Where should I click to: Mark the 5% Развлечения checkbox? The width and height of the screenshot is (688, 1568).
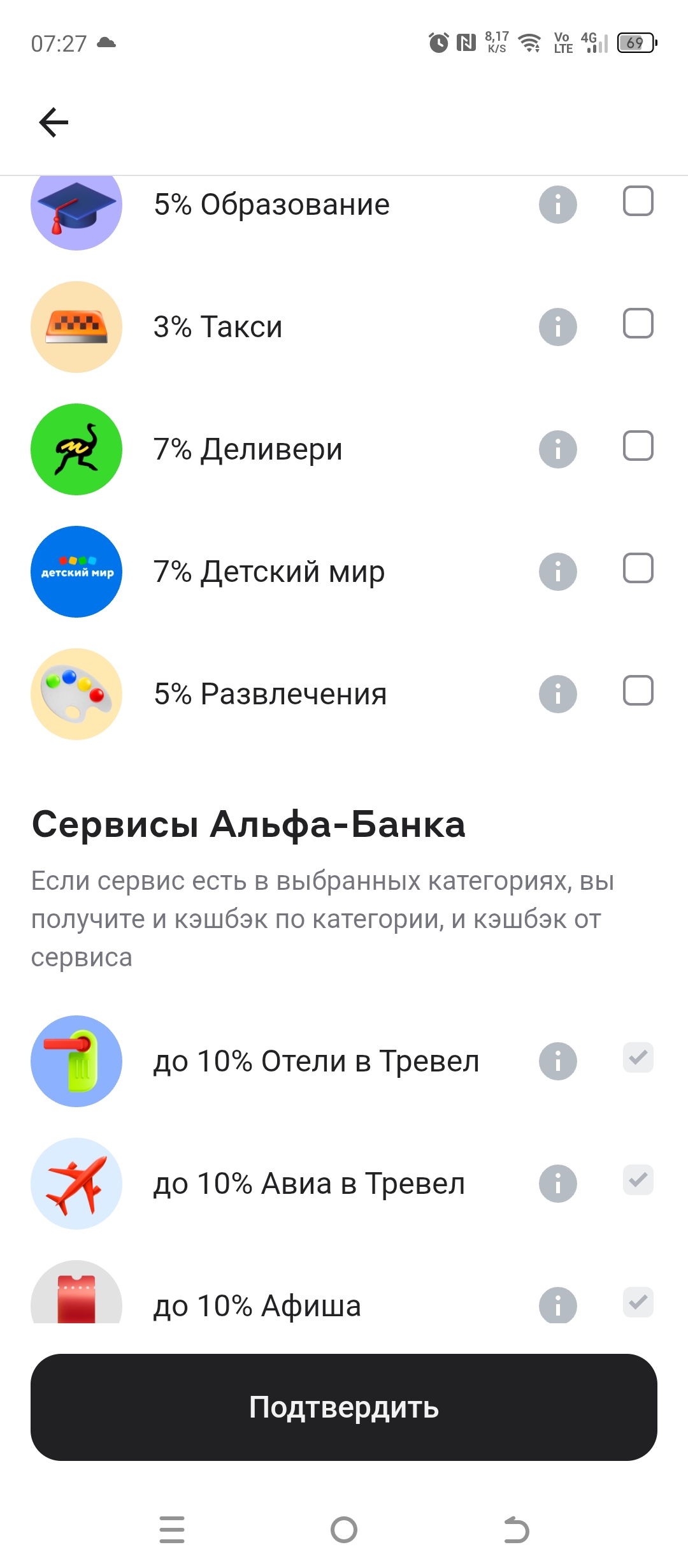(x=638, y=691)
